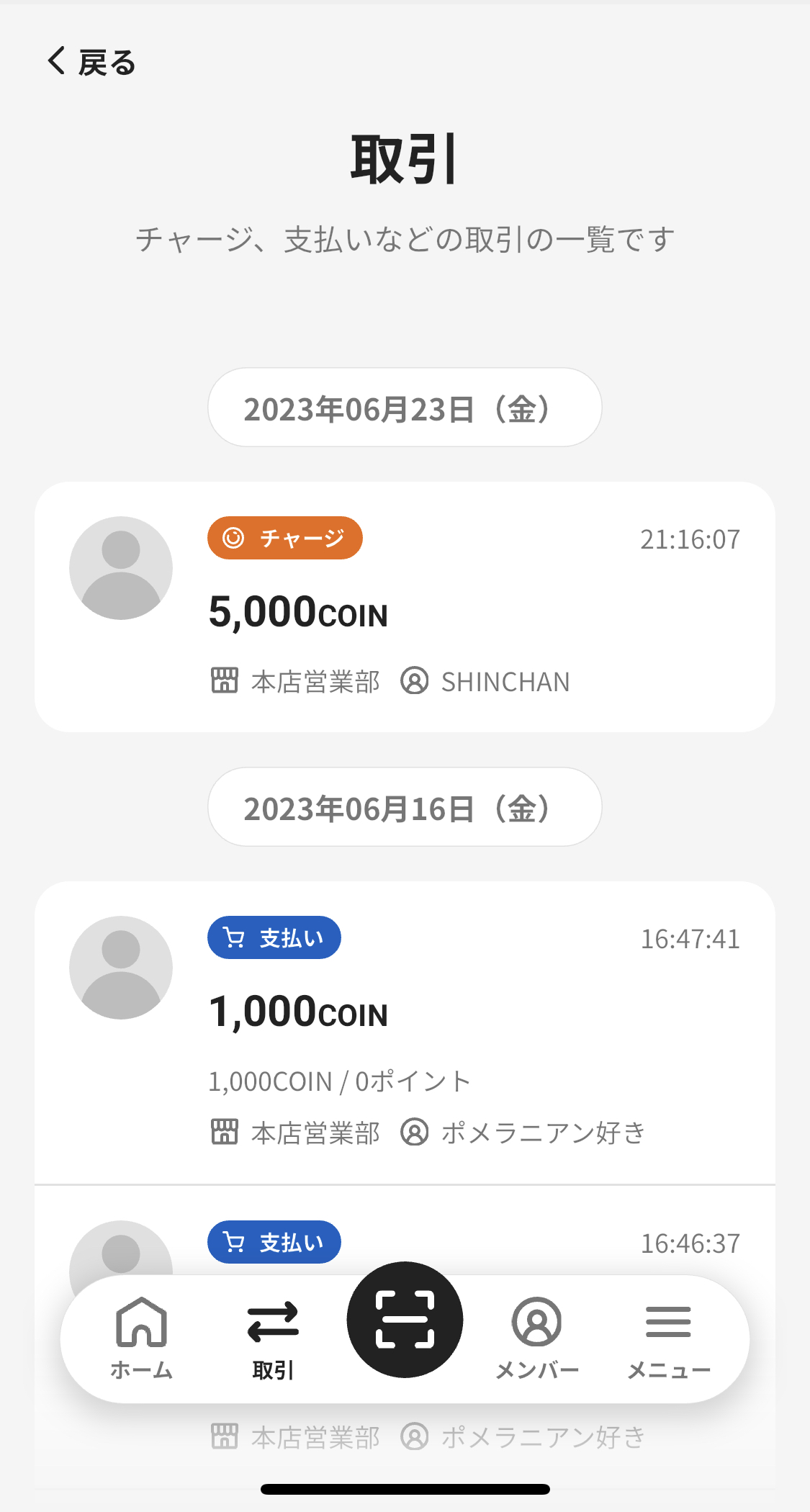
Task: Select the 取引 tab
Action: point(273,1338)
